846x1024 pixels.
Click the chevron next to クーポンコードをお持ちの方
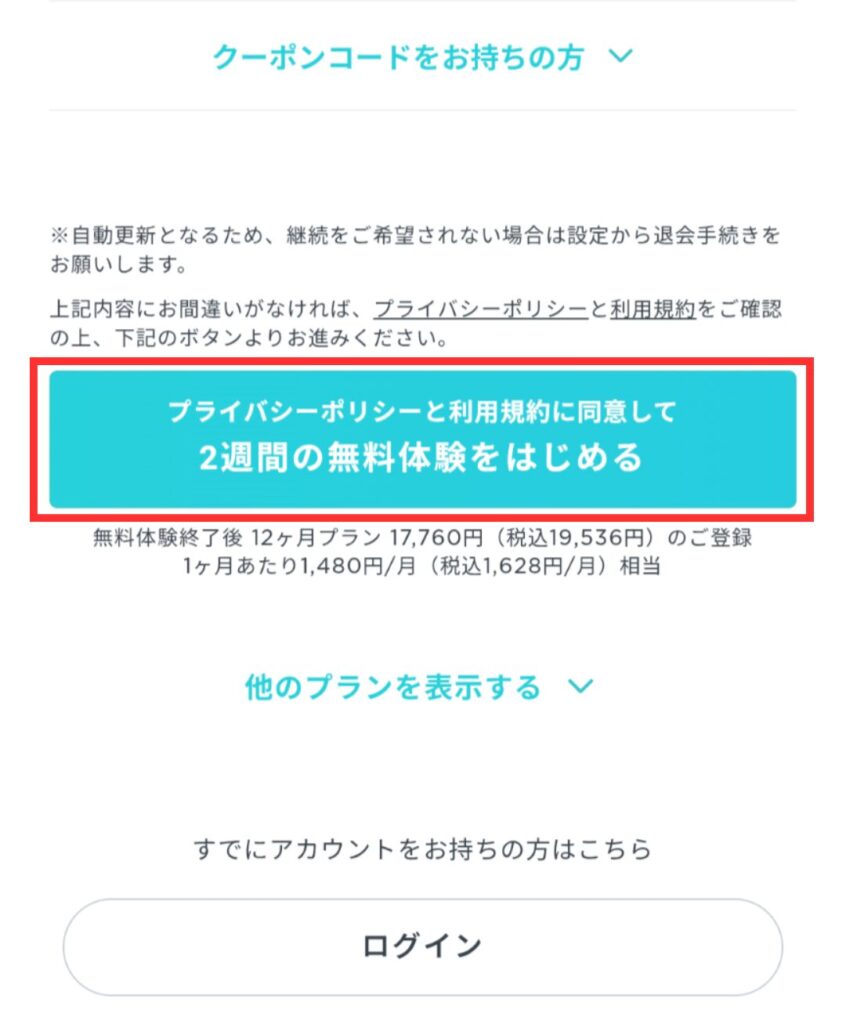(x=620, y=57)
